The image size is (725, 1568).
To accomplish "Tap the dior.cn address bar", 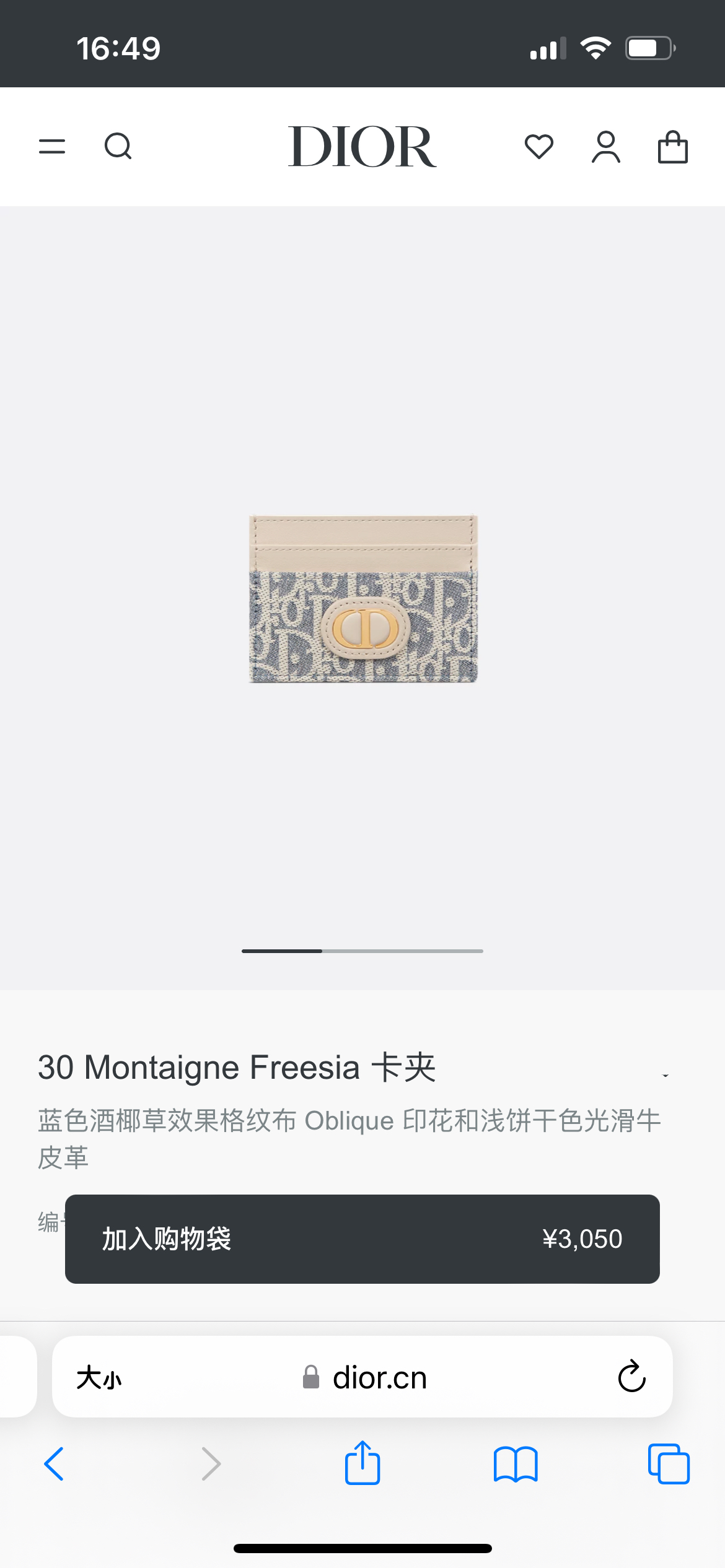I will coord(366,1378).
